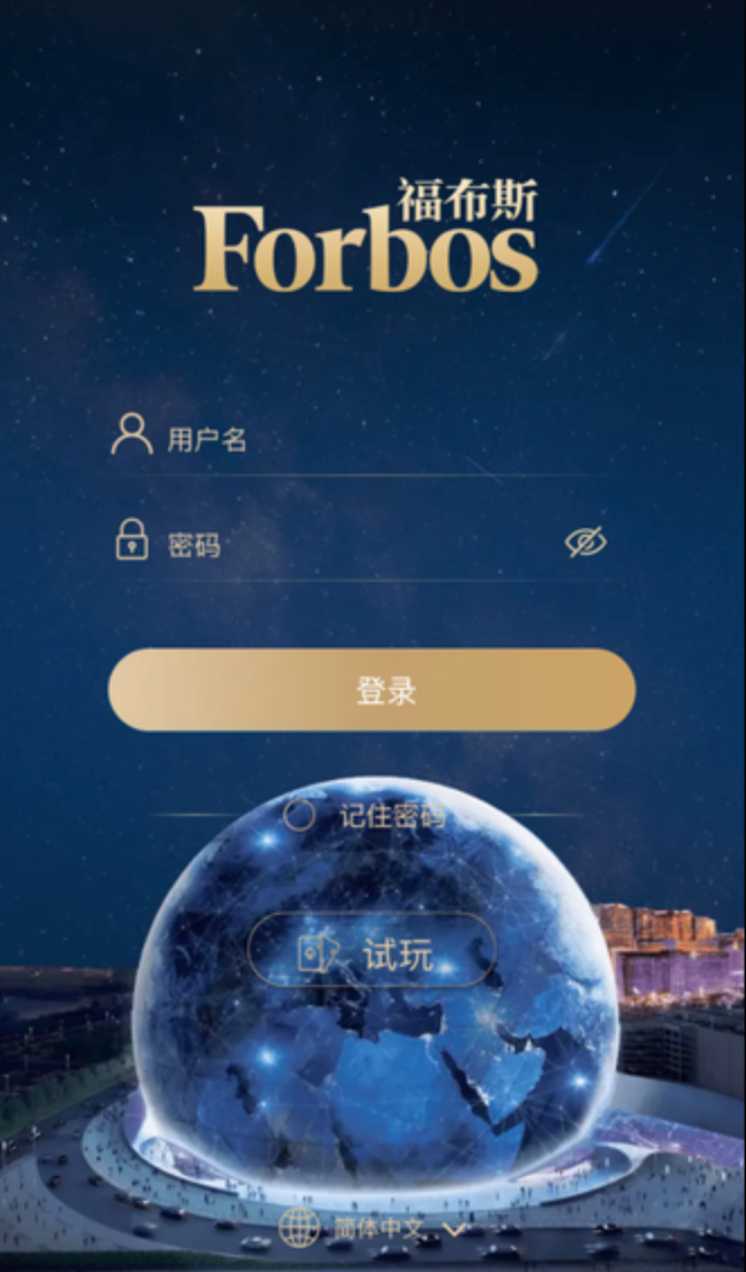The width and height of the screenshot is (746, 1272).
Task: Tap the 登录 login button
Action: pos(371,690)
